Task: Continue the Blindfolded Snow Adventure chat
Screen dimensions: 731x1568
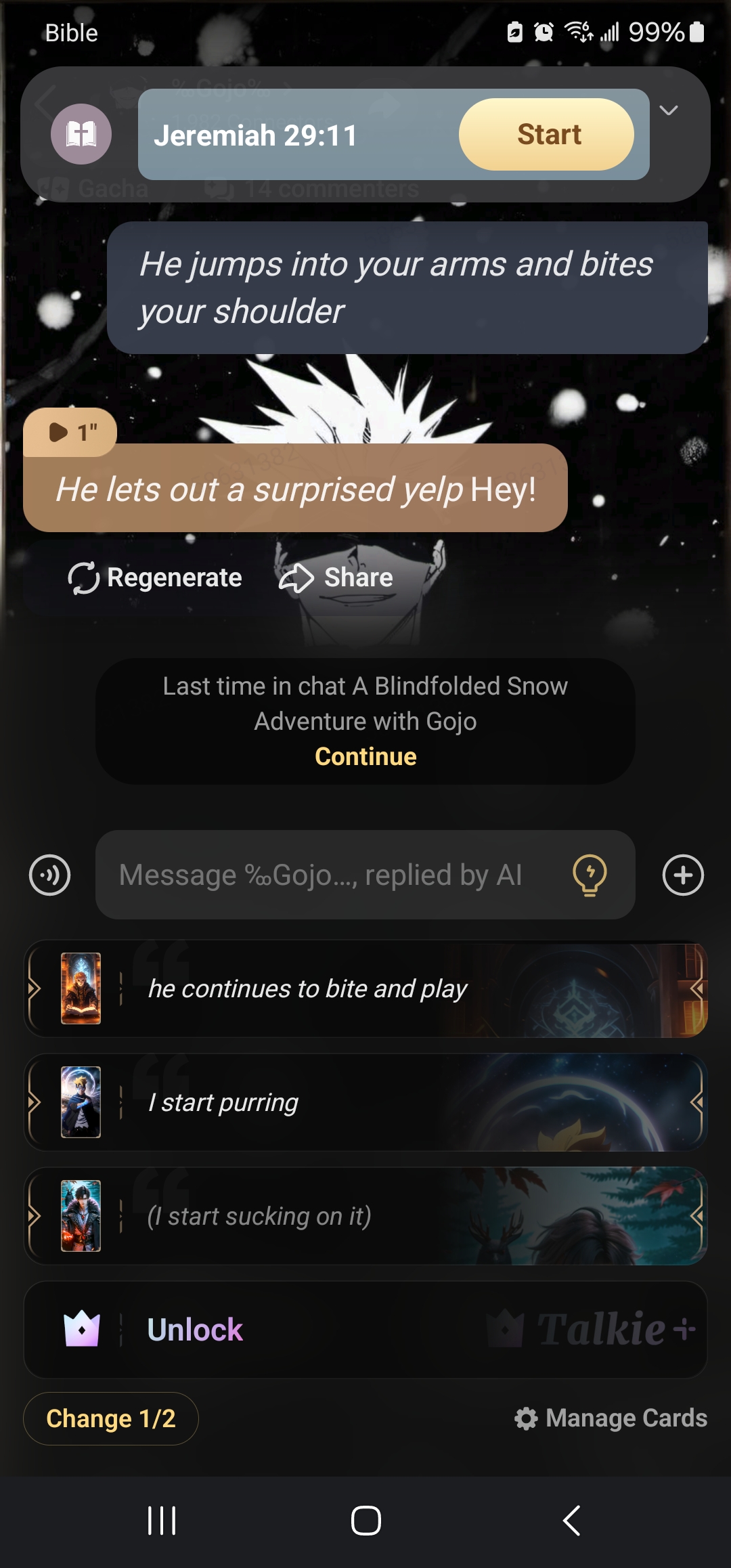Action: [365, 756]
